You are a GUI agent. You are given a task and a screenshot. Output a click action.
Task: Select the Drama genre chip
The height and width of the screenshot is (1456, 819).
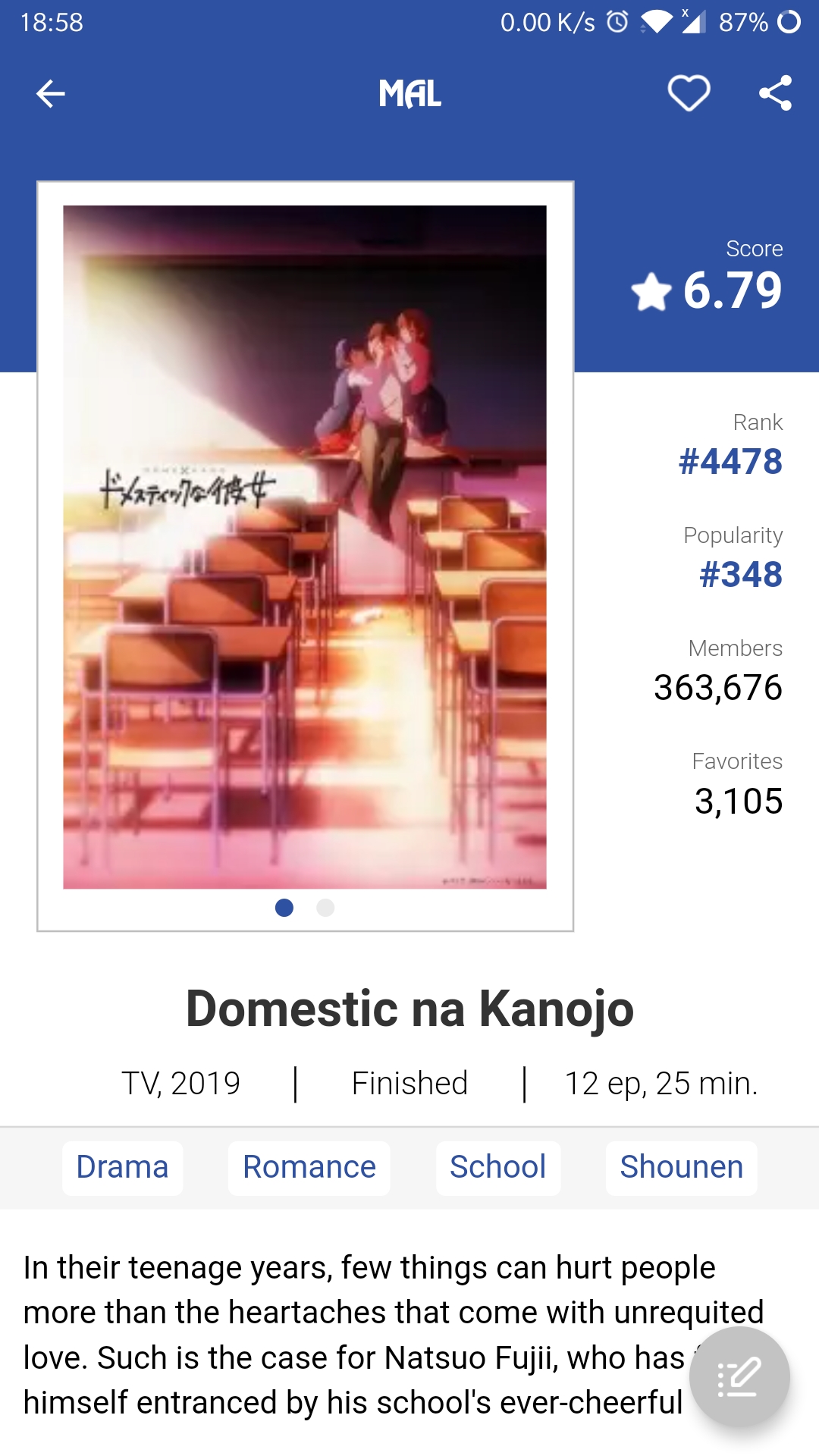point(122,1167)
